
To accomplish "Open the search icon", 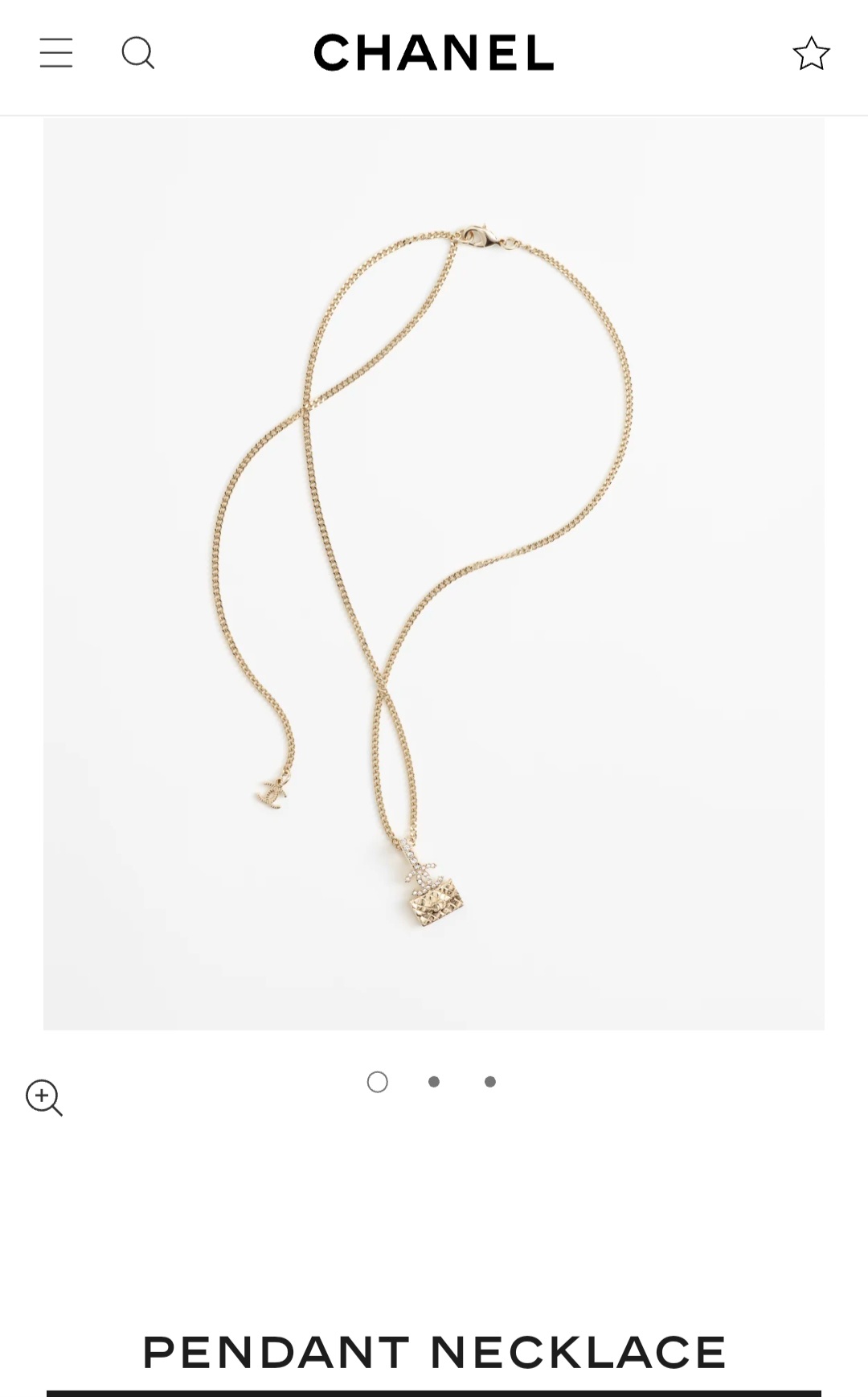I will pyautogui.click(x=137, y=53).
